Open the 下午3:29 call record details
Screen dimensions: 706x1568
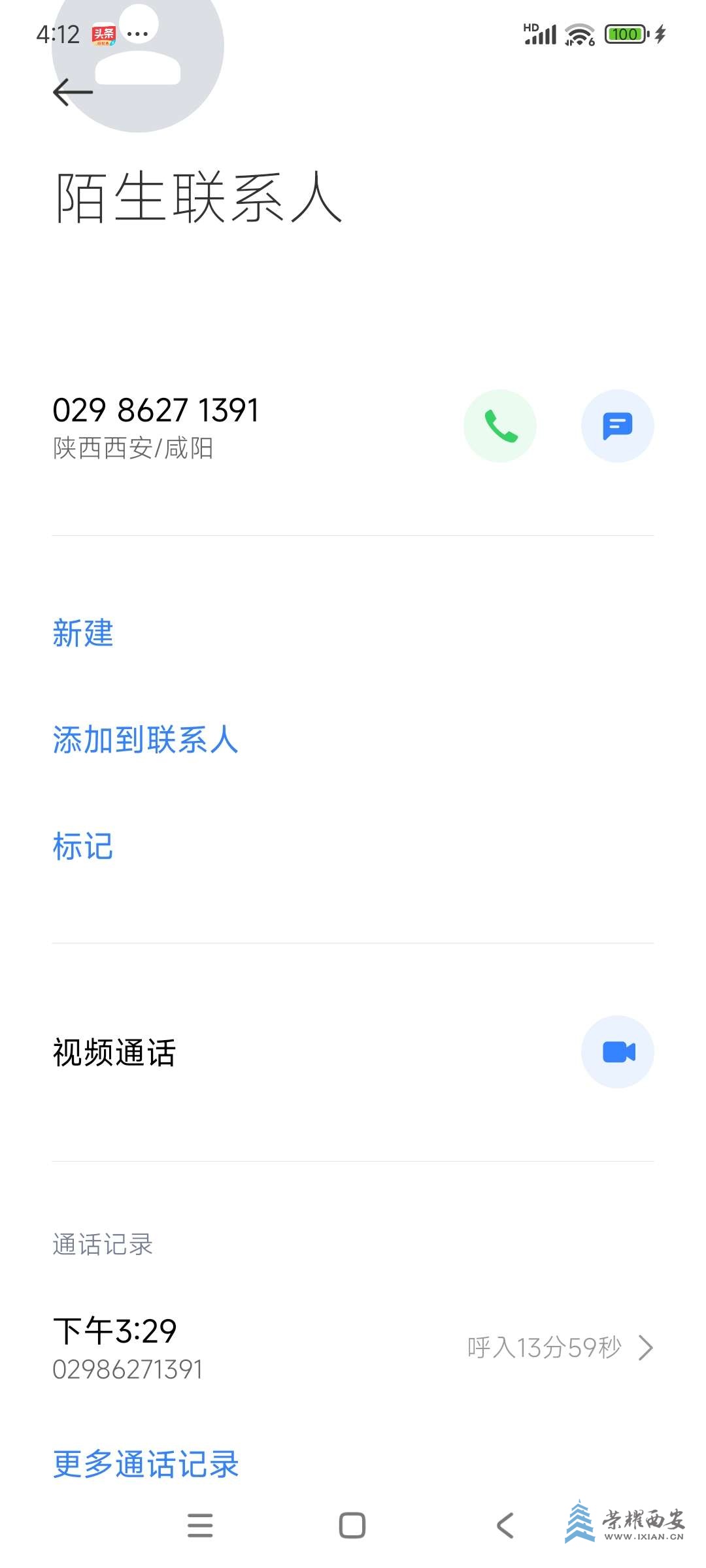(x=353, y=1348)
